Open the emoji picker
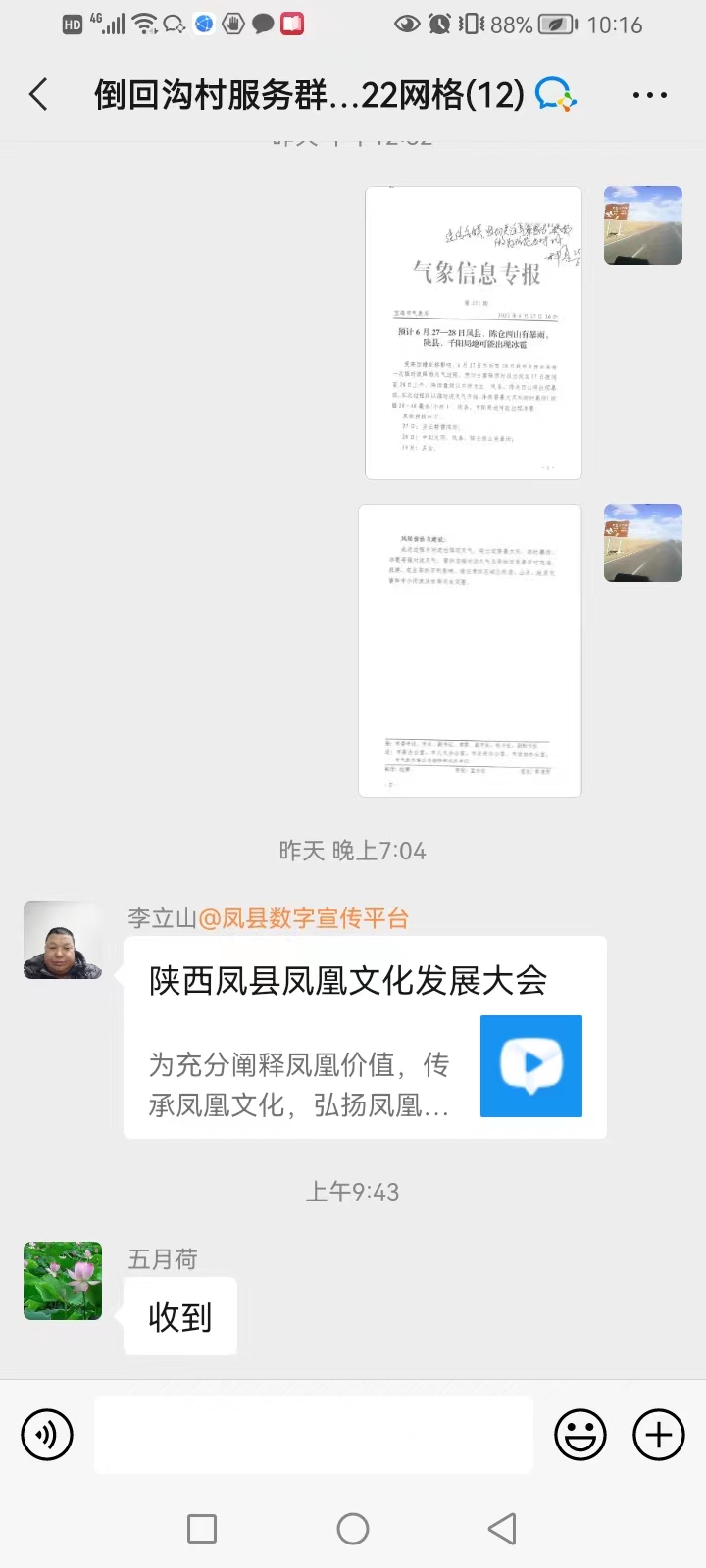This screenshot has height=1568, width=706. [x=580, y=1435]
